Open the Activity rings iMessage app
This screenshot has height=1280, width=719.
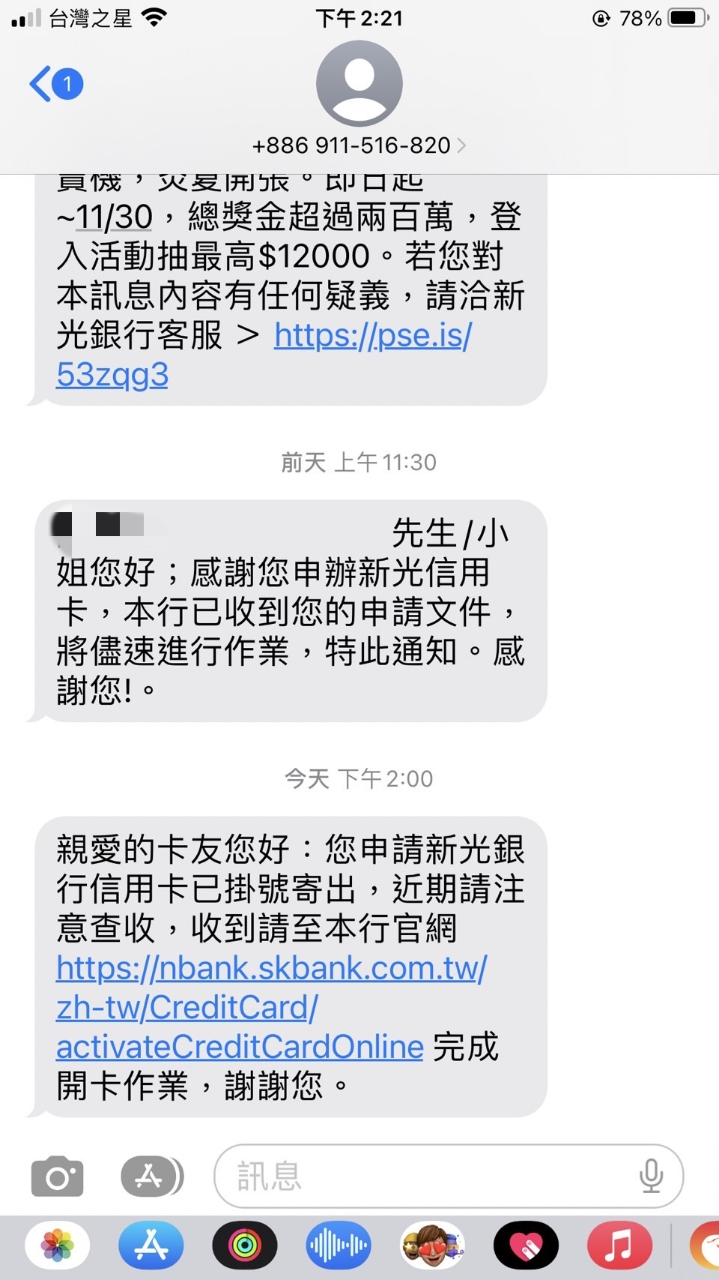pos(245,1246)
